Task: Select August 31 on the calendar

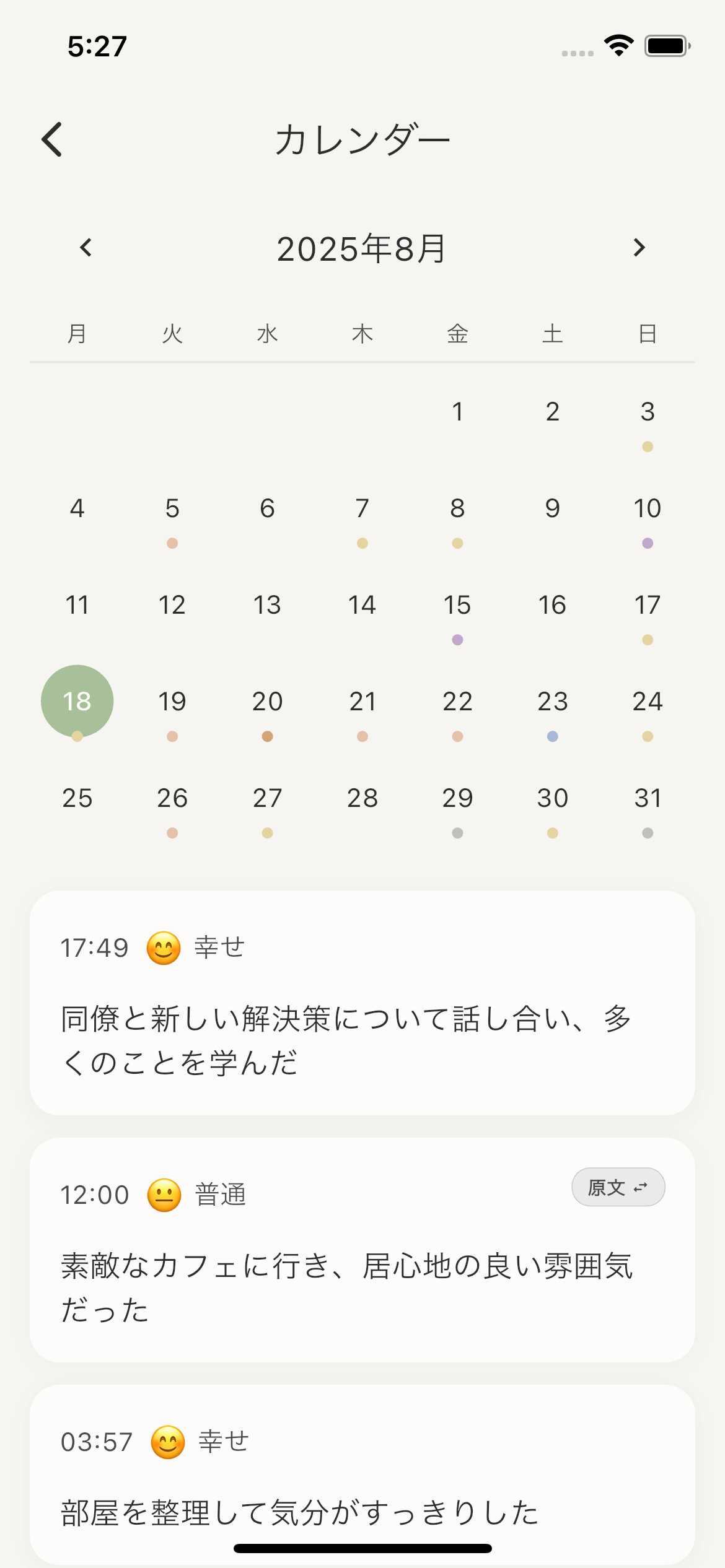Action: (x=647, y=798)
